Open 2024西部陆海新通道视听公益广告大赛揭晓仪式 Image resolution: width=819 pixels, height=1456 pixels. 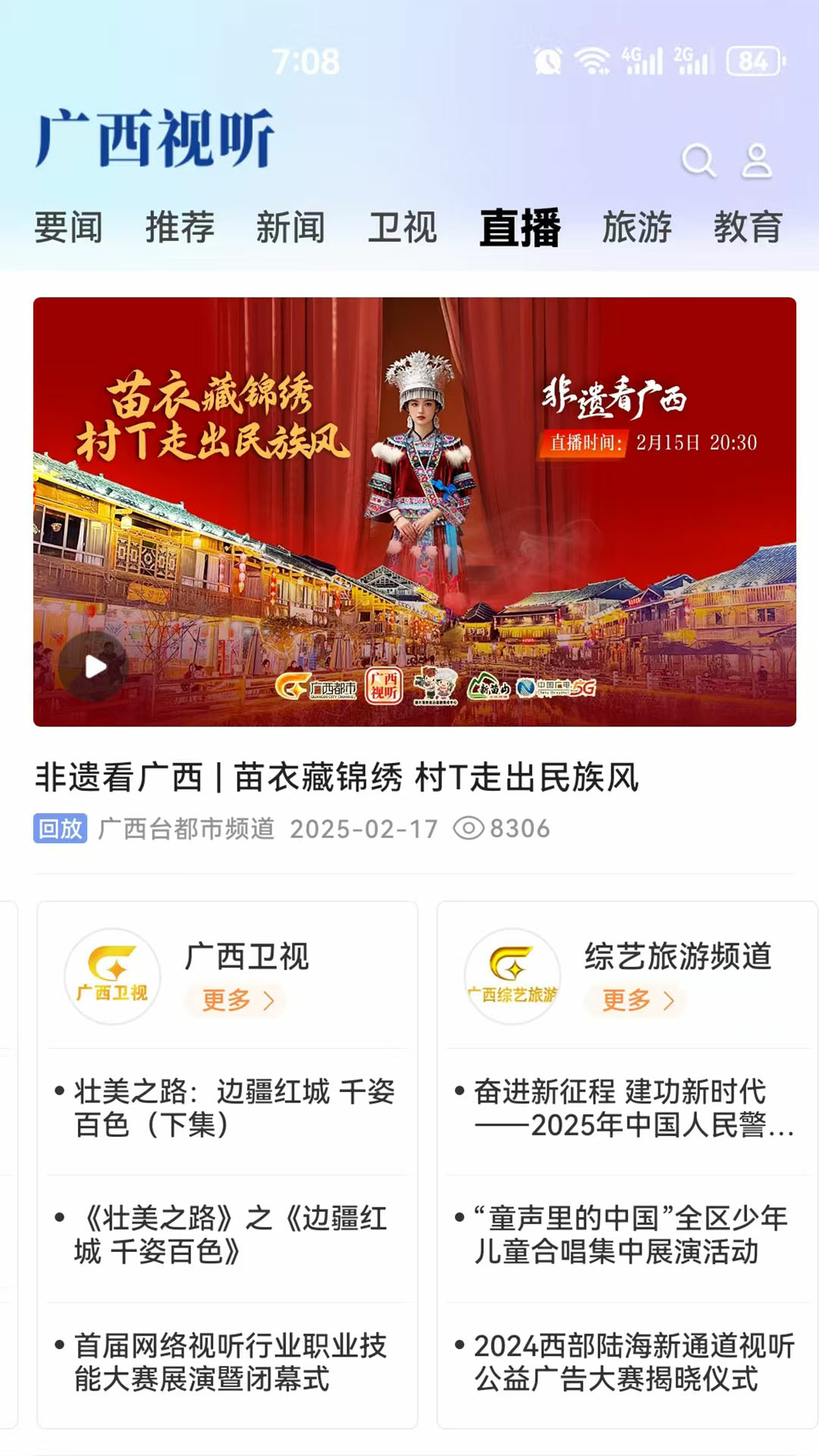pyautogui.click(x=632, y=1362)
